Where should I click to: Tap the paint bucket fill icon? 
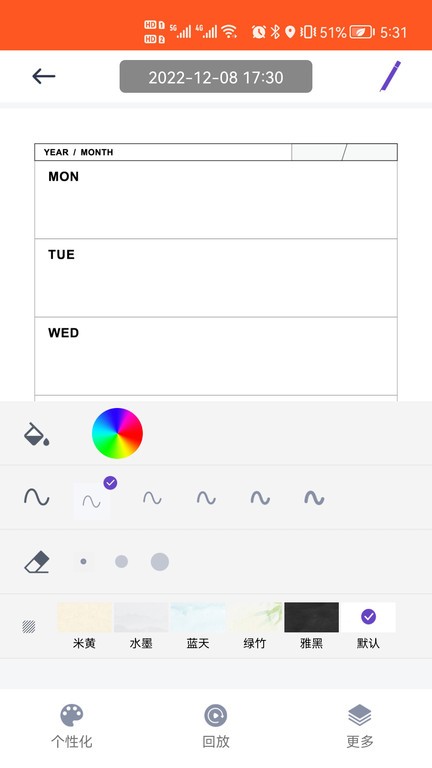click(x=36, y=434)
